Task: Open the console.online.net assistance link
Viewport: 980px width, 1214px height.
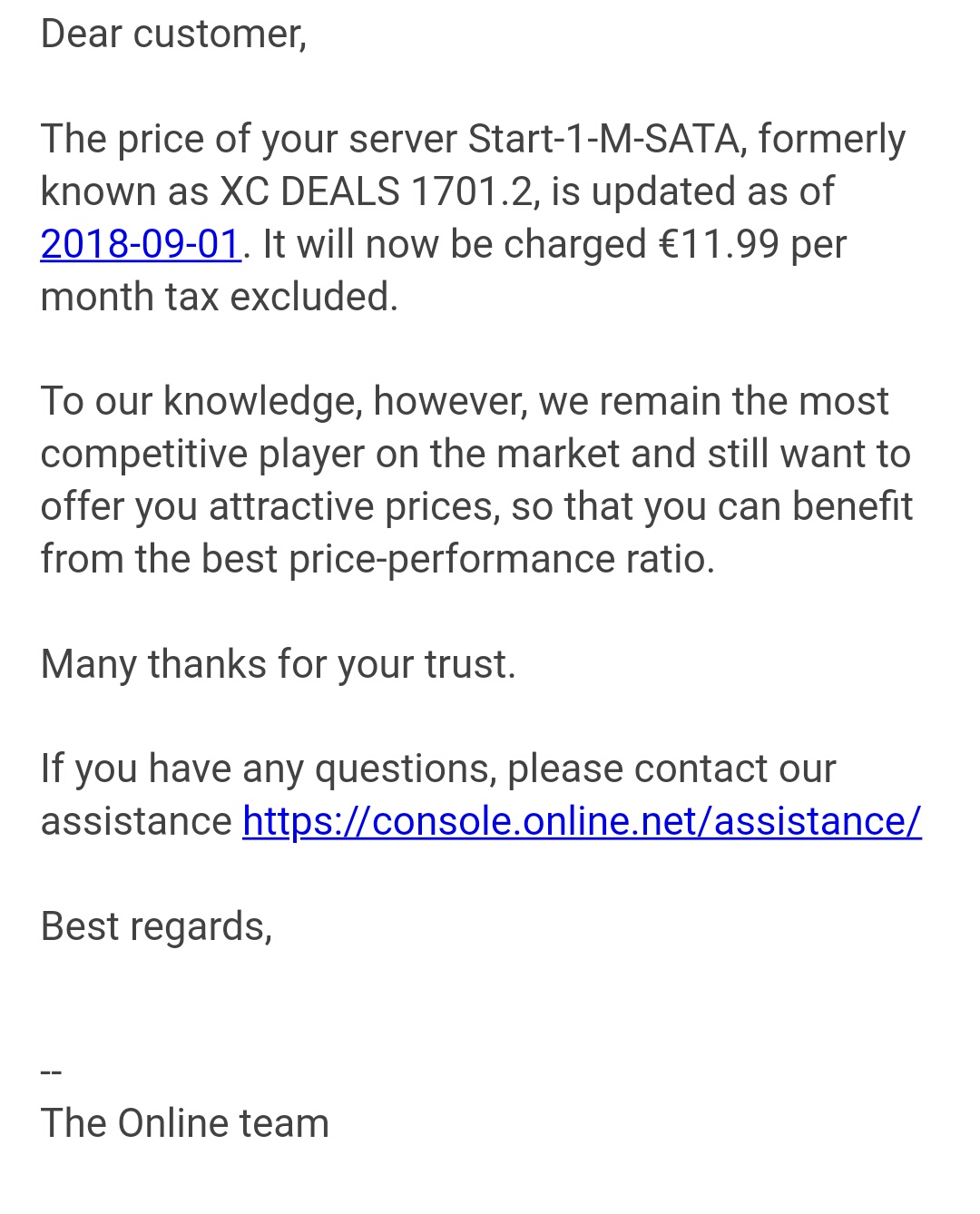Action: pyautogui.click(x=582, y=822)
